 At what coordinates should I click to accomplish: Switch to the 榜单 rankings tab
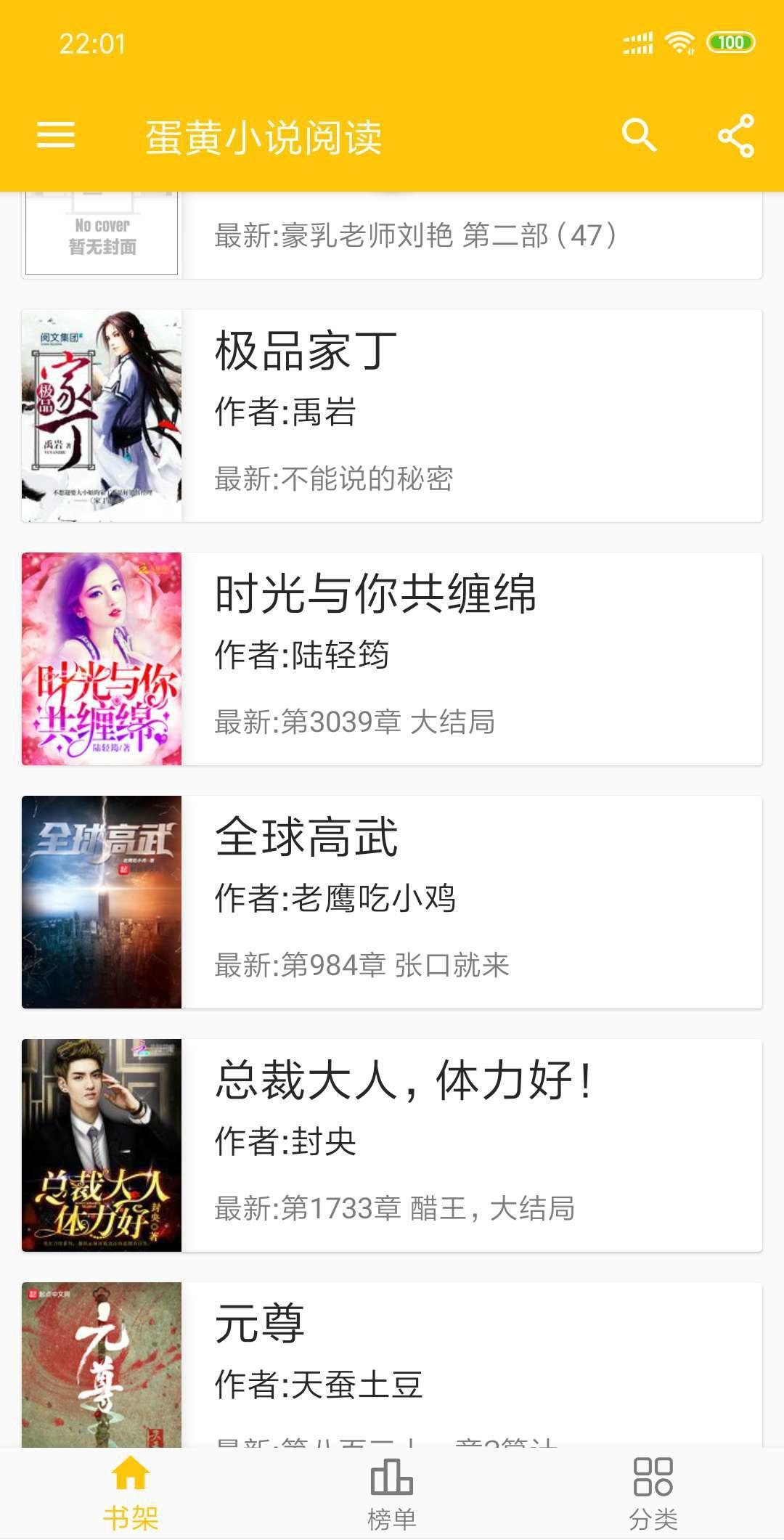tap(392, 1496)
